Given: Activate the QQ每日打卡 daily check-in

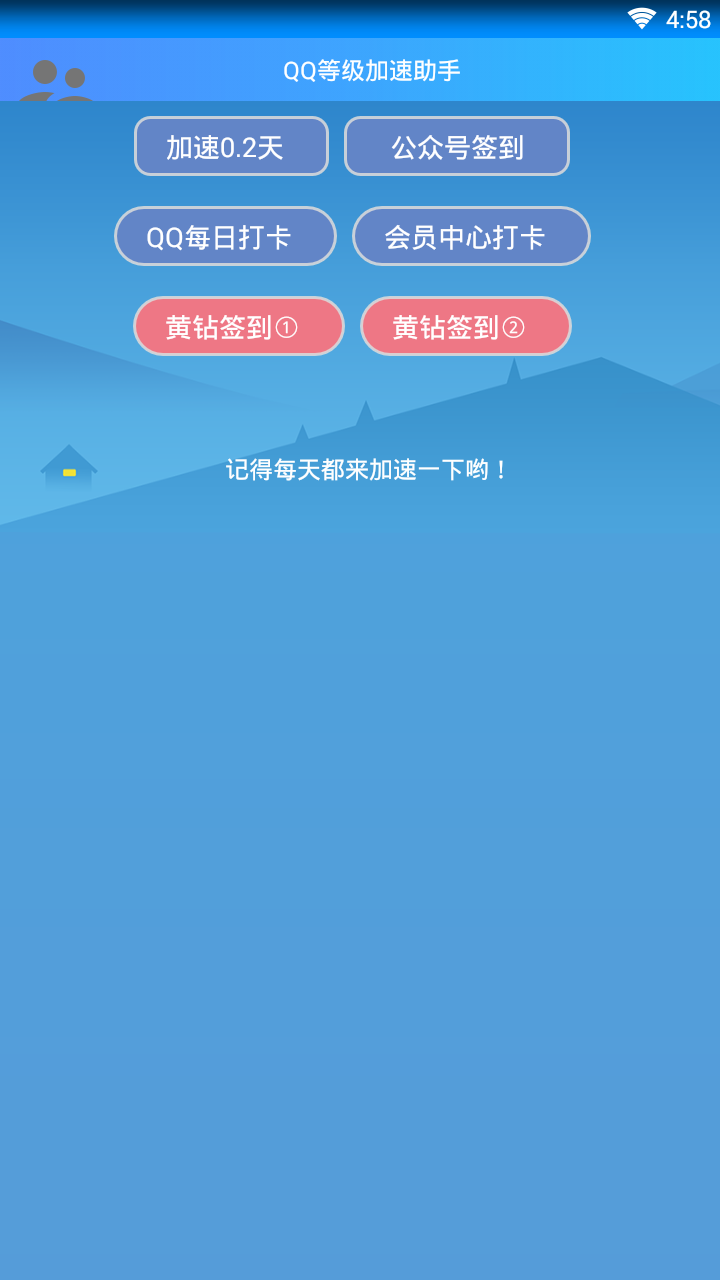Looking at the screenshot, I should coord(225,236).
